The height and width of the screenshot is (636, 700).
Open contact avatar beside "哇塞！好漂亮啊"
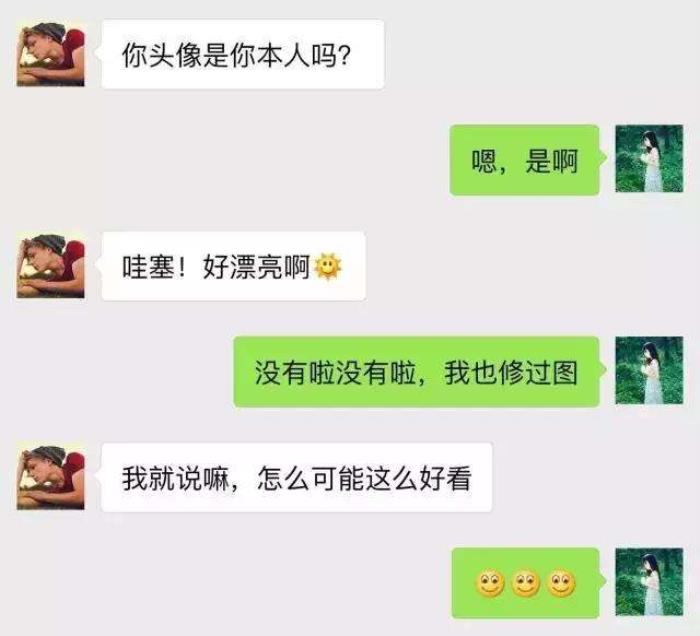pyautogui.click(x=50, y=265)
